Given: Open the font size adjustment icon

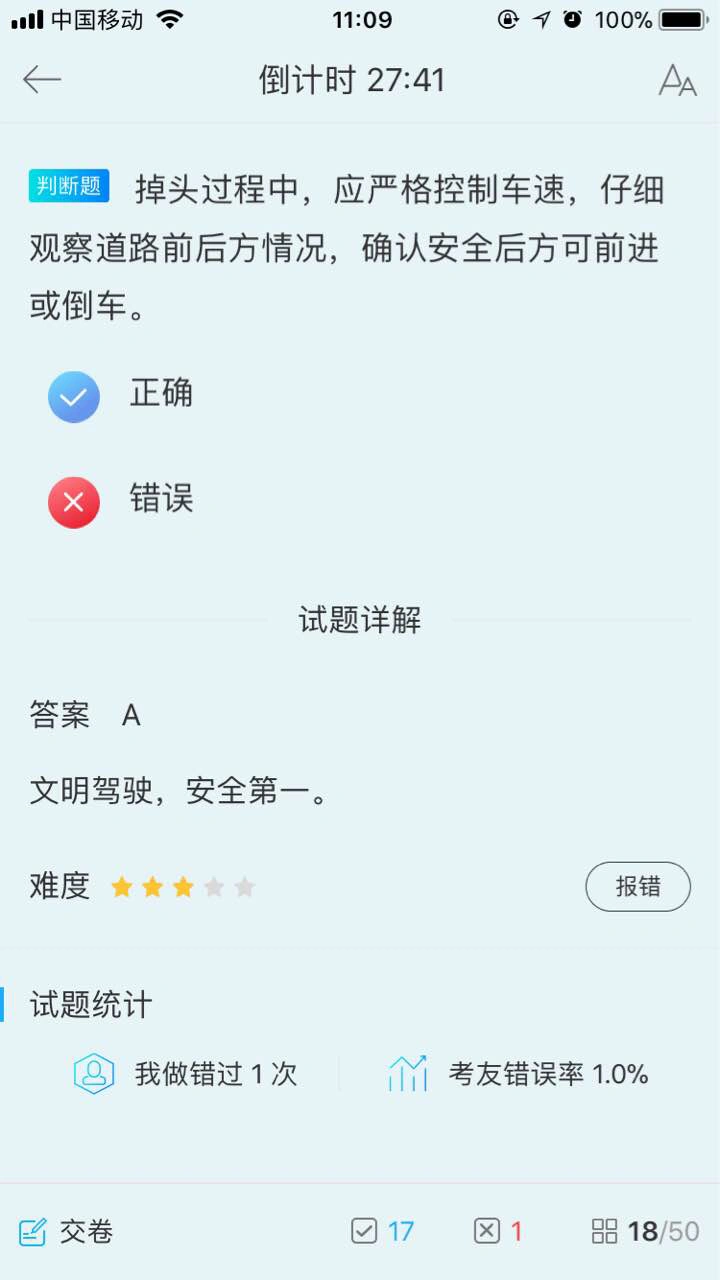Looking at the screenshot, I should pos(677,80).
